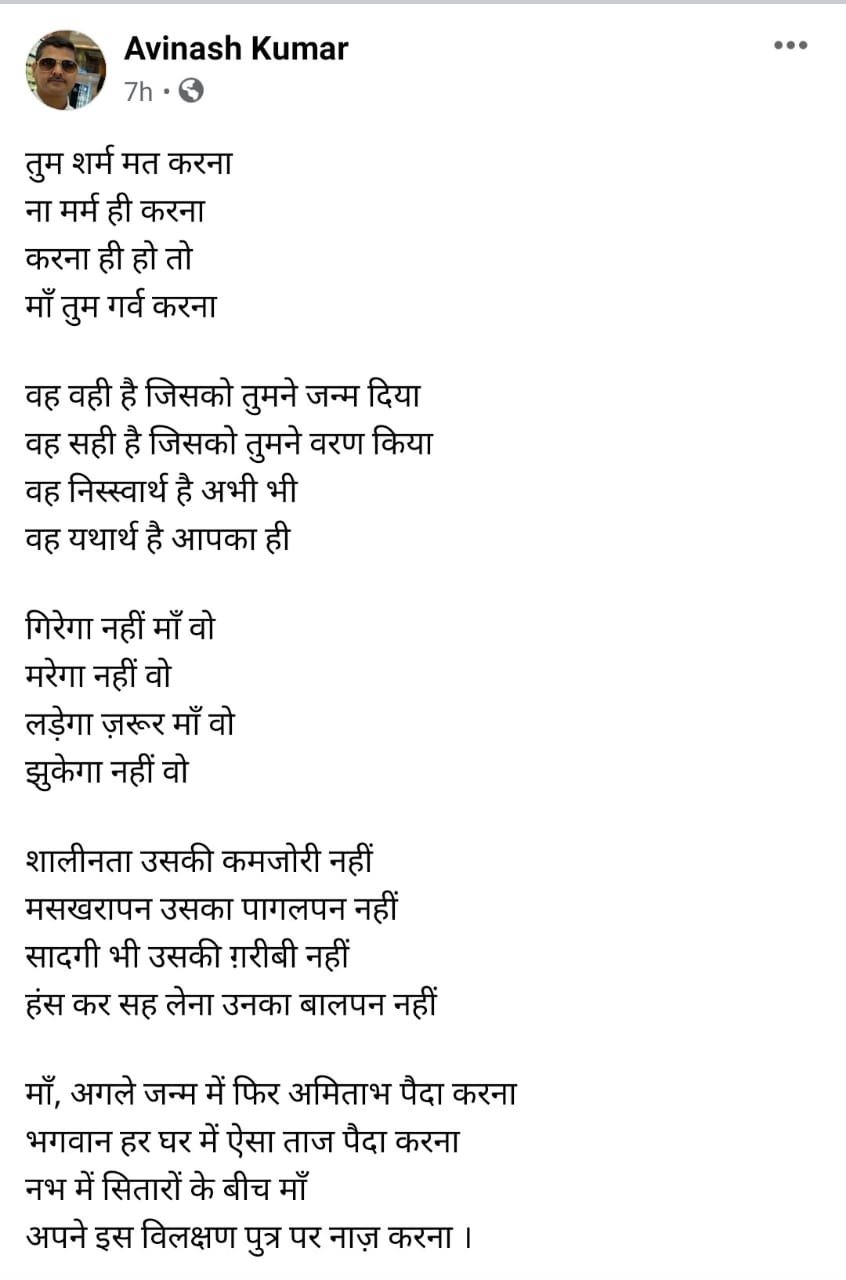Tap the public audience globe icon
The image size is (846, 1280).
click(190, 92)
